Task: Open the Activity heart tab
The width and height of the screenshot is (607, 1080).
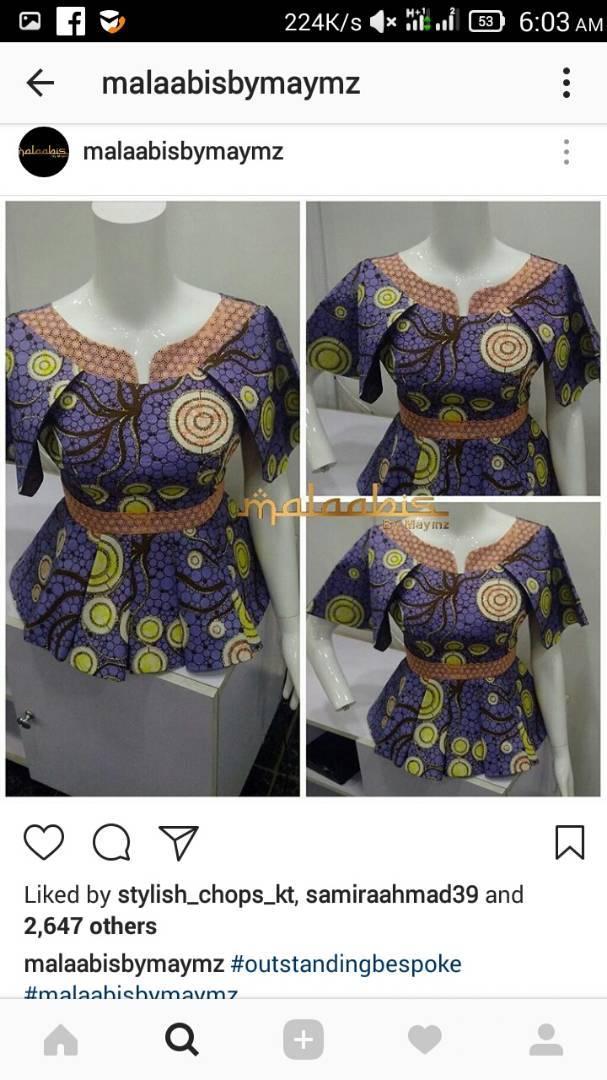Action: [x=424, y=1039]
